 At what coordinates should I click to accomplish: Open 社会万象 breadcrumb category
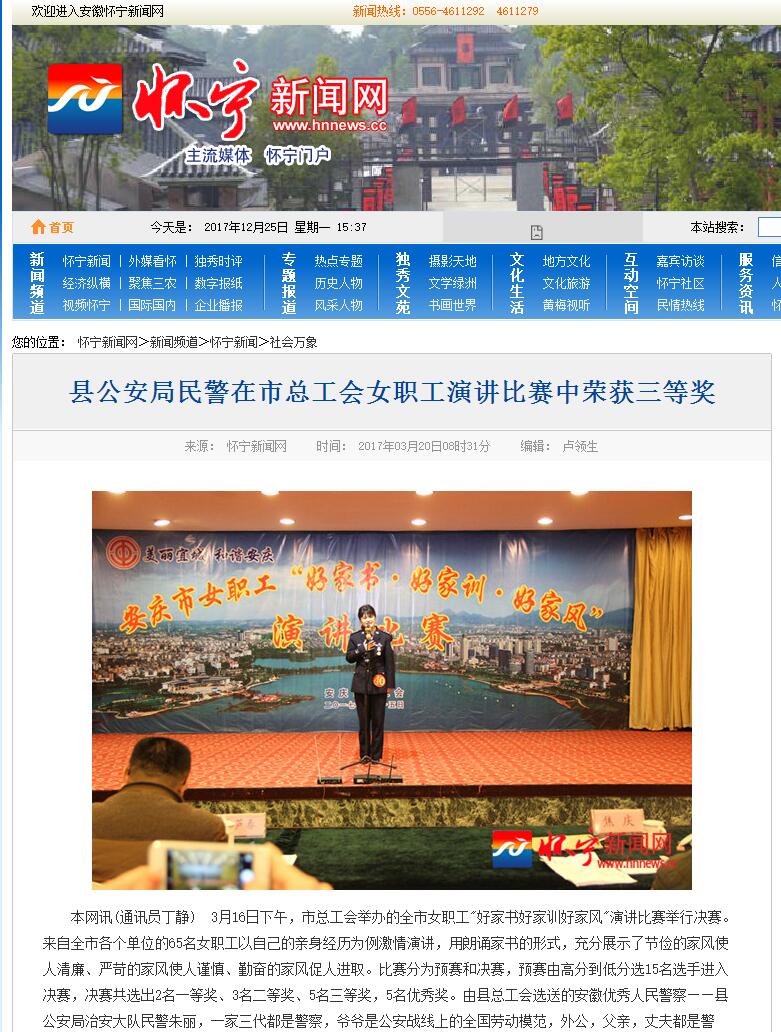tap(293, 342)
